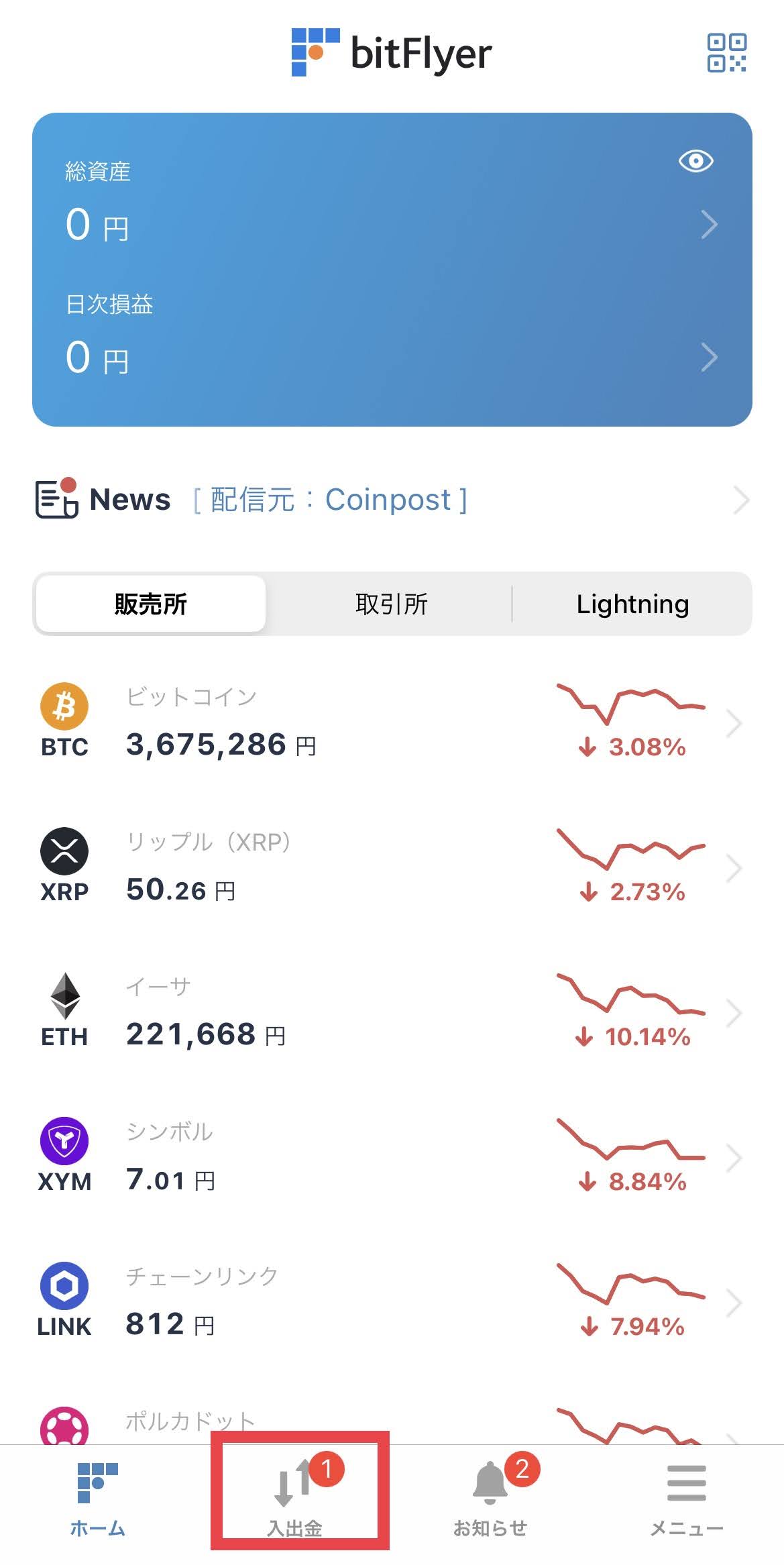Switch to the Lightning tab

[632, 604]
